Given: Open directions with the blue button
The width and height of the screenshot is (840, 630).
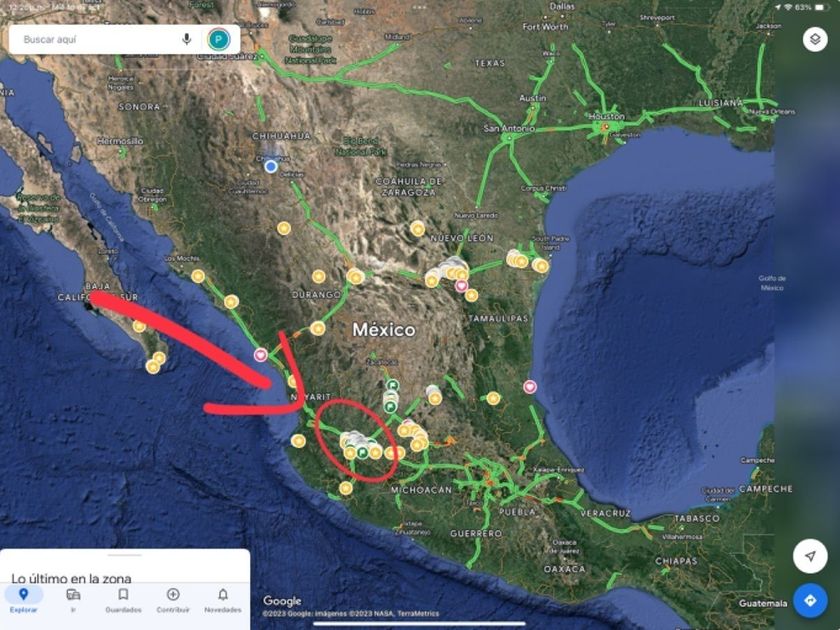Looking at the screenshot, I should 810,601.
